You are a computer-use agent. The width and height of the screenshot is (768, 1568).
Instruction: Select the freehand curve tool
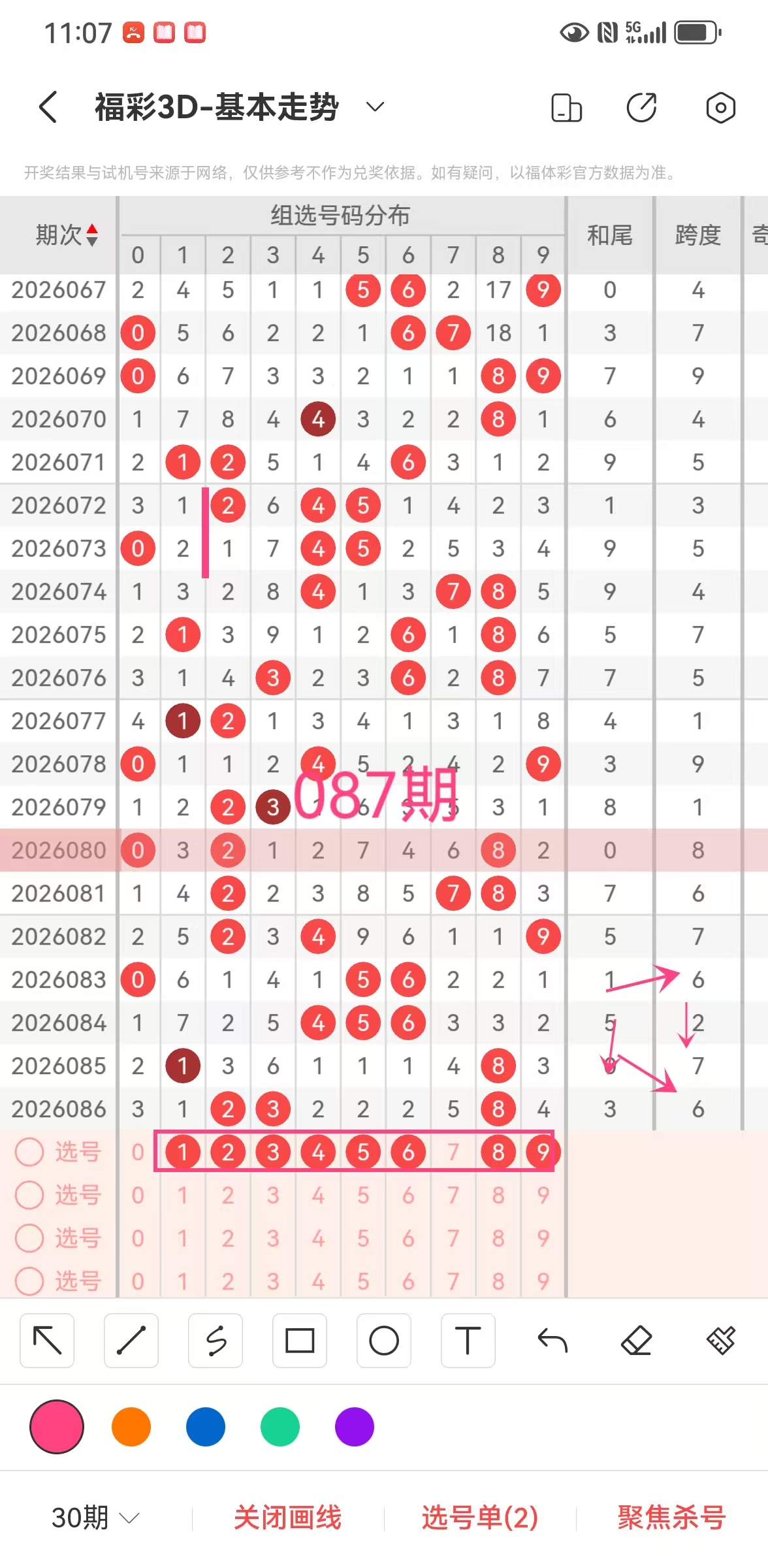[x=216, y=1341]
